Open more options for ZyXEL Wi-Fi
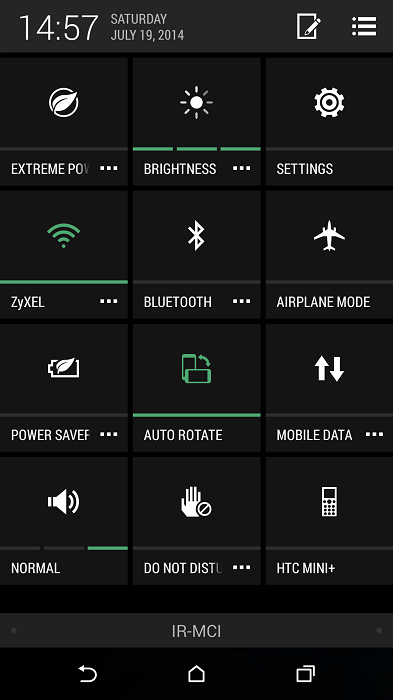 (x=109, y=301)
